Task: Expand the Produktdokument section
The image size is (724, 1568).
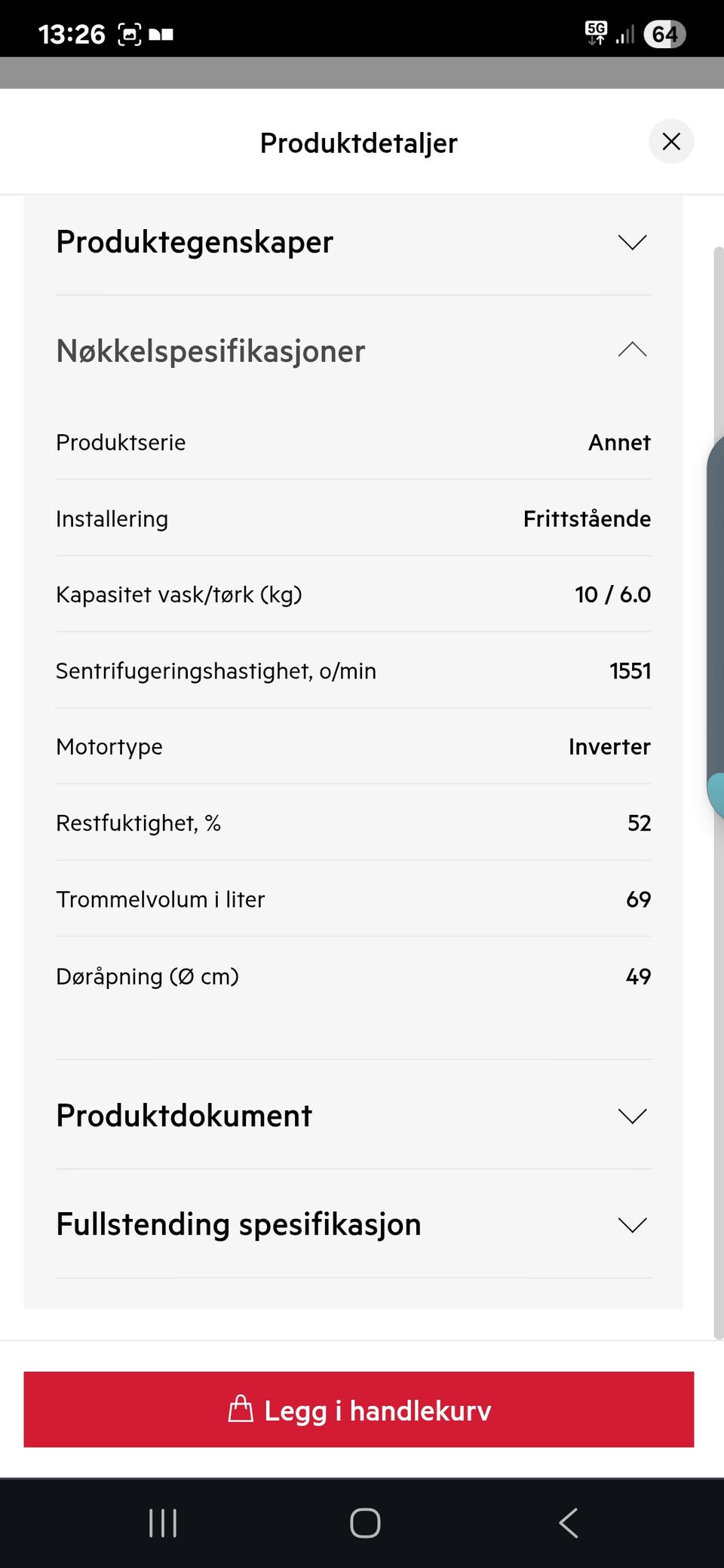Action: 353,1116
